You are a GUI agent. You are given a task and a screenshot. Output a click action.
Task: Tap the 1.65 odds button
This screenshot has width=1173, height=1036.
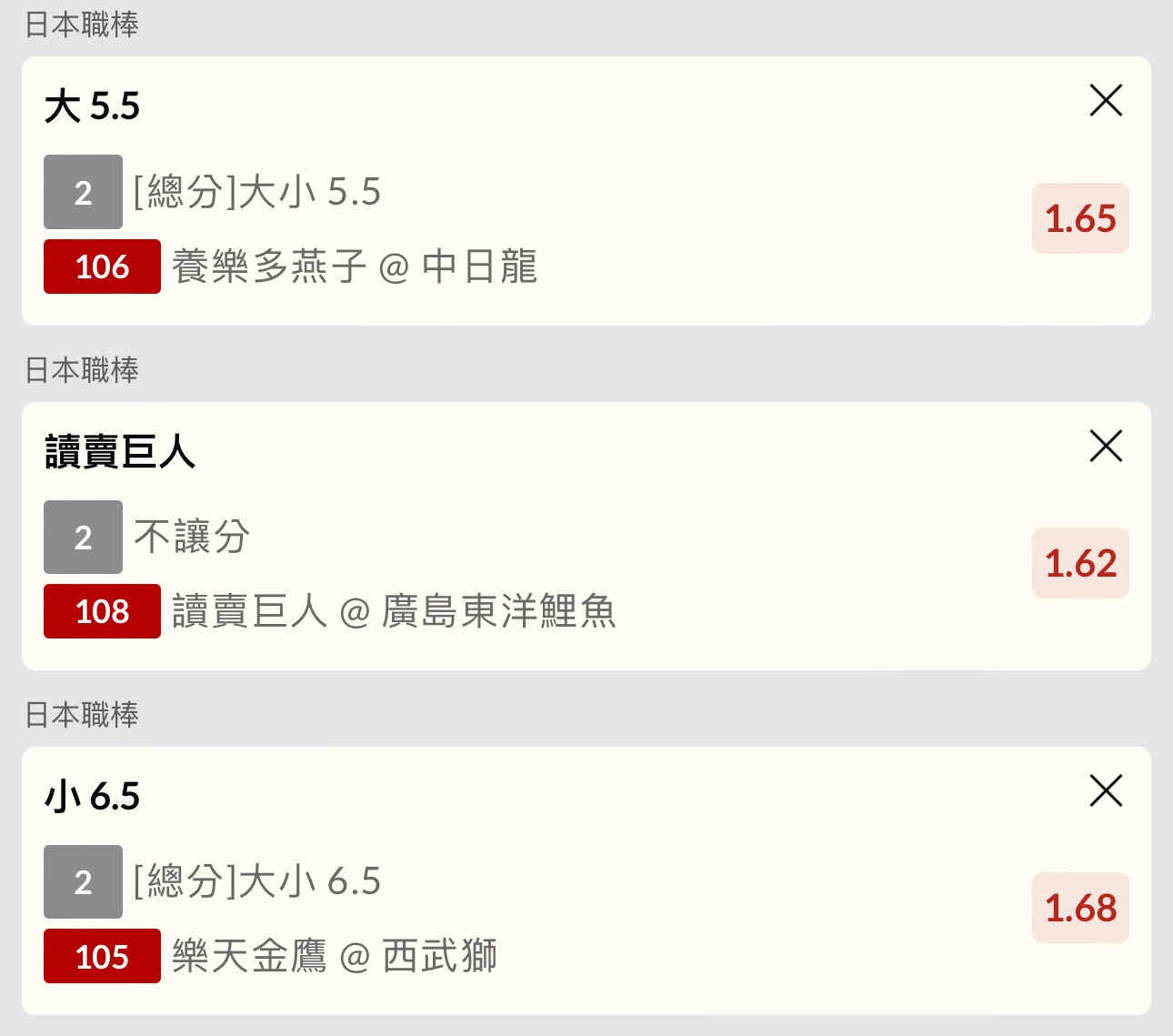1080,218
